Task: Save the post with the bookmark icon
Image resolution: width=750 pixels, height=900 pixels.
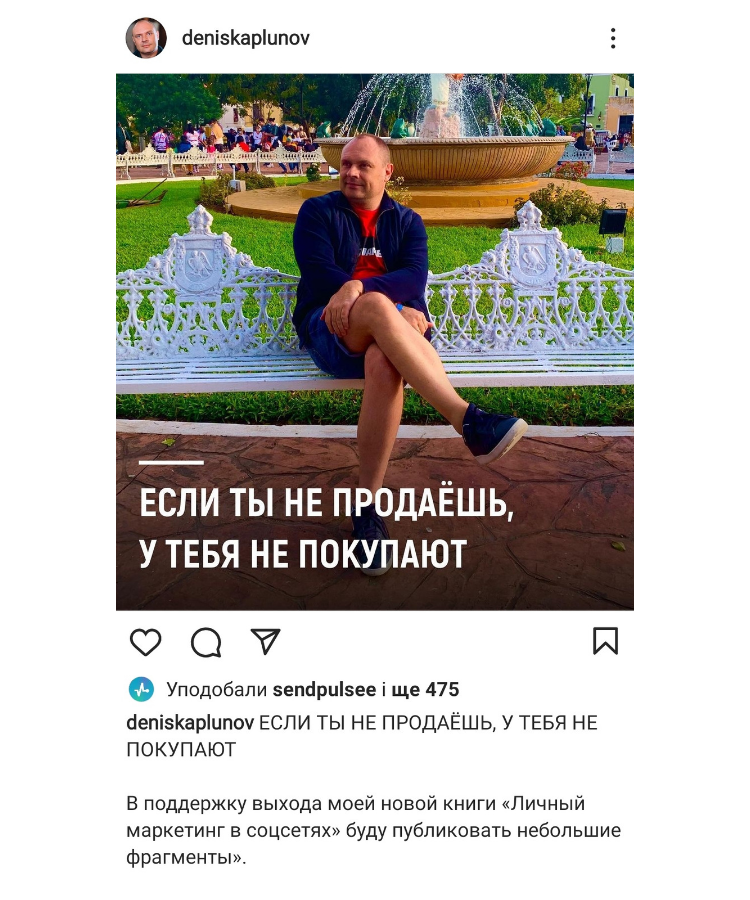Action: pyautogui.click(x=605, y=641)
